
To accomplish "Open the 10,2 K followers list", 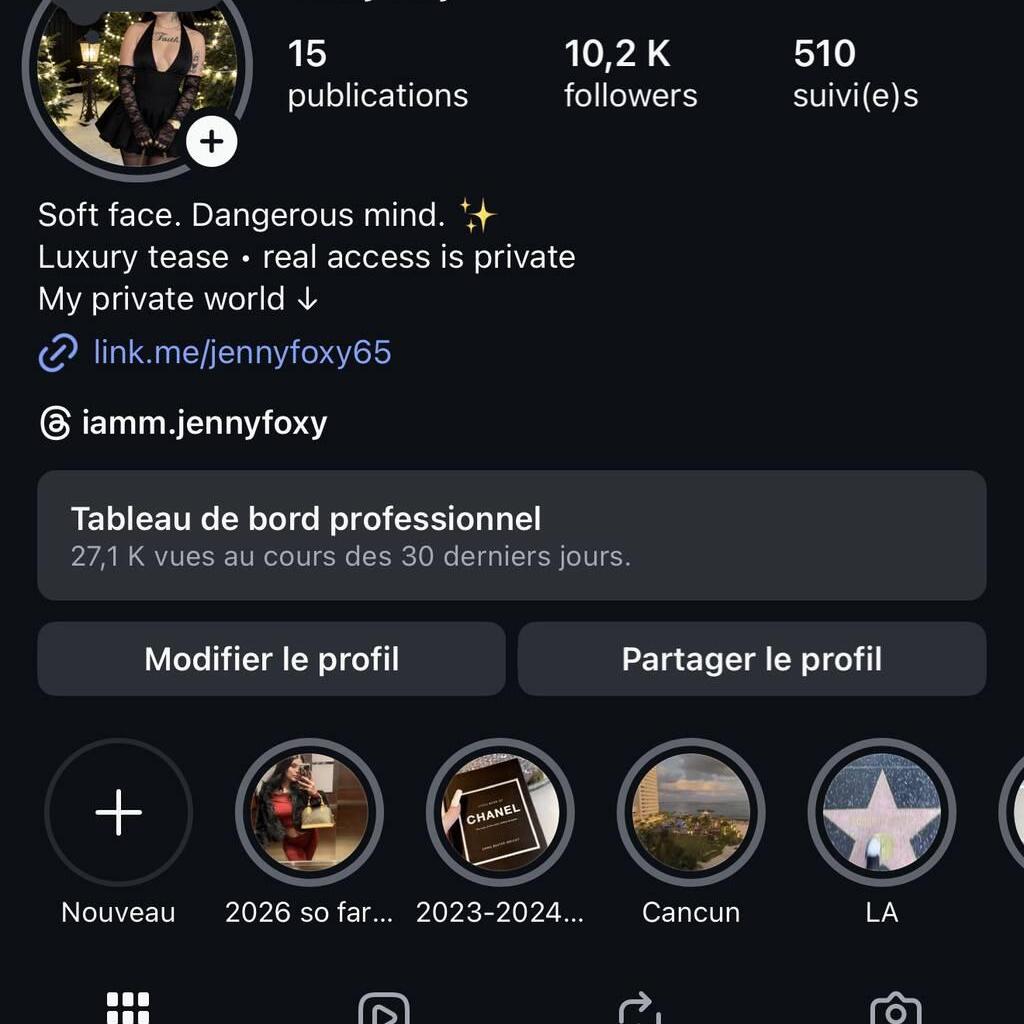I will (x=630, y=73).
